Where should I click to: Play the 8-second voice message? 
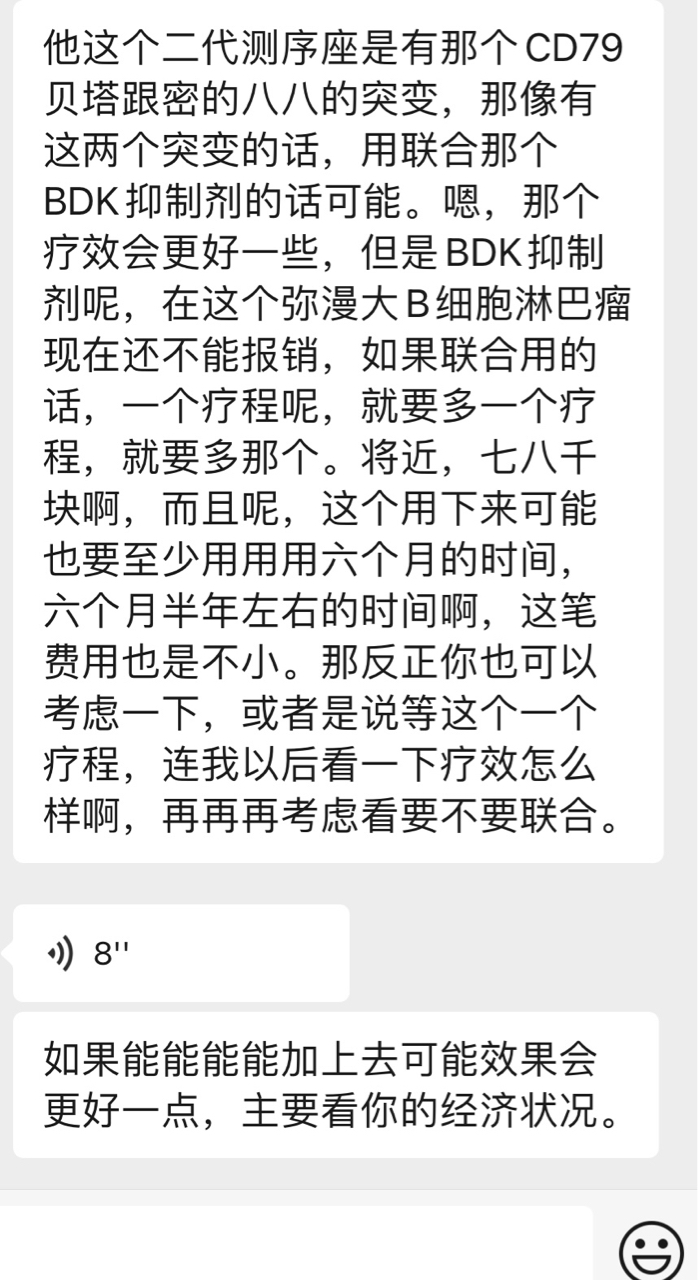(181, 953)
